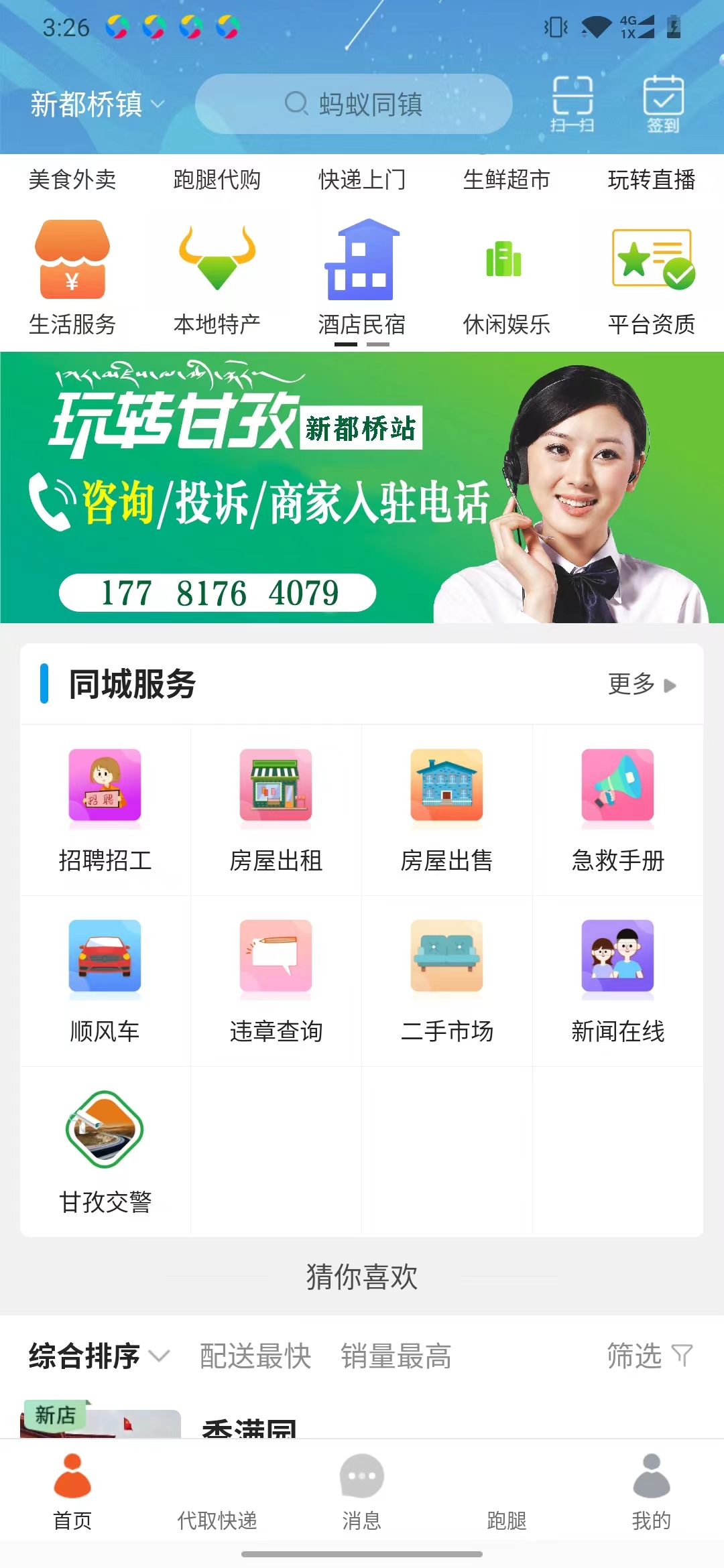Open the 玩转甘孜 hotline banner
Image resolution: width=724 pixels, height=1568 pixels.
coord(362,487)
